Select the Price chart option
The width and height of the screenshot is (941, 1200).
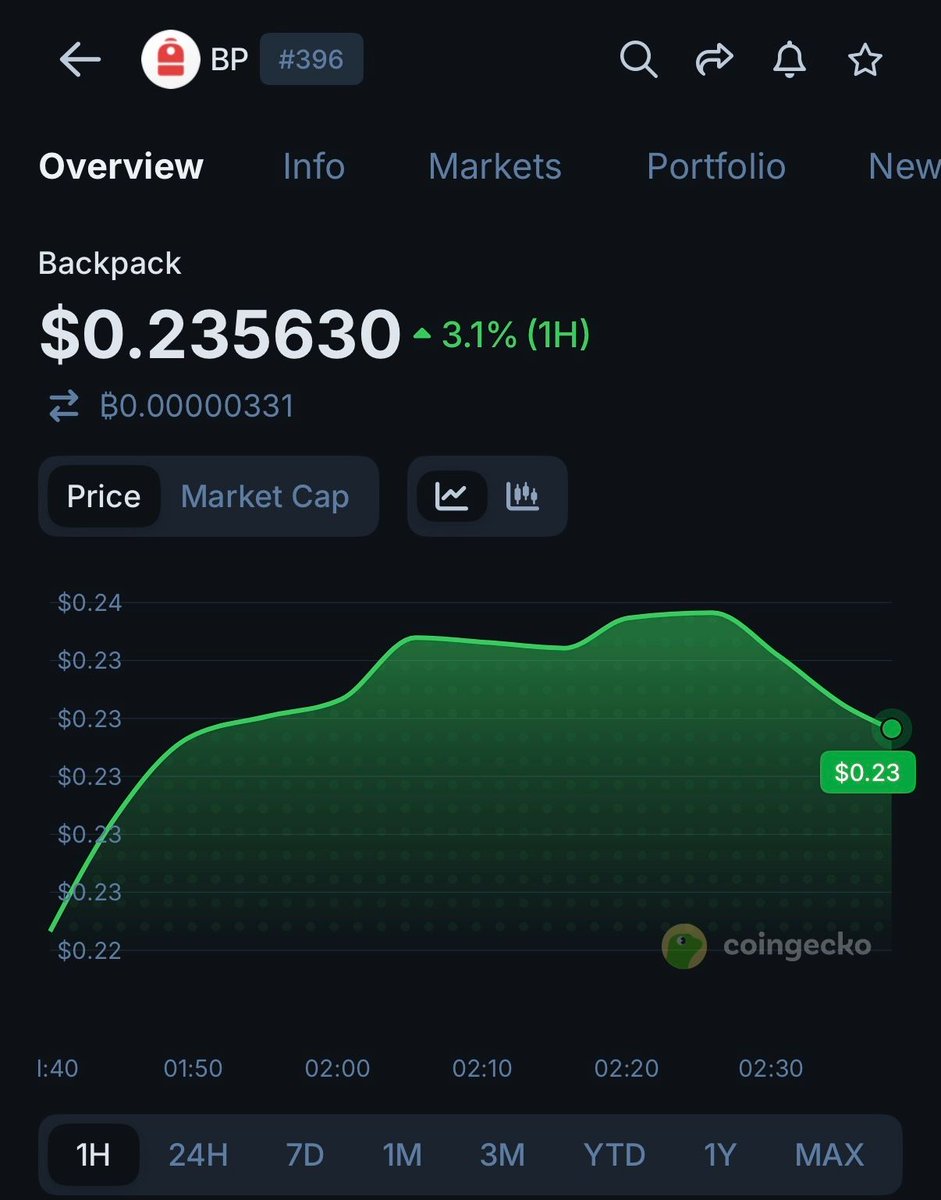103,497
